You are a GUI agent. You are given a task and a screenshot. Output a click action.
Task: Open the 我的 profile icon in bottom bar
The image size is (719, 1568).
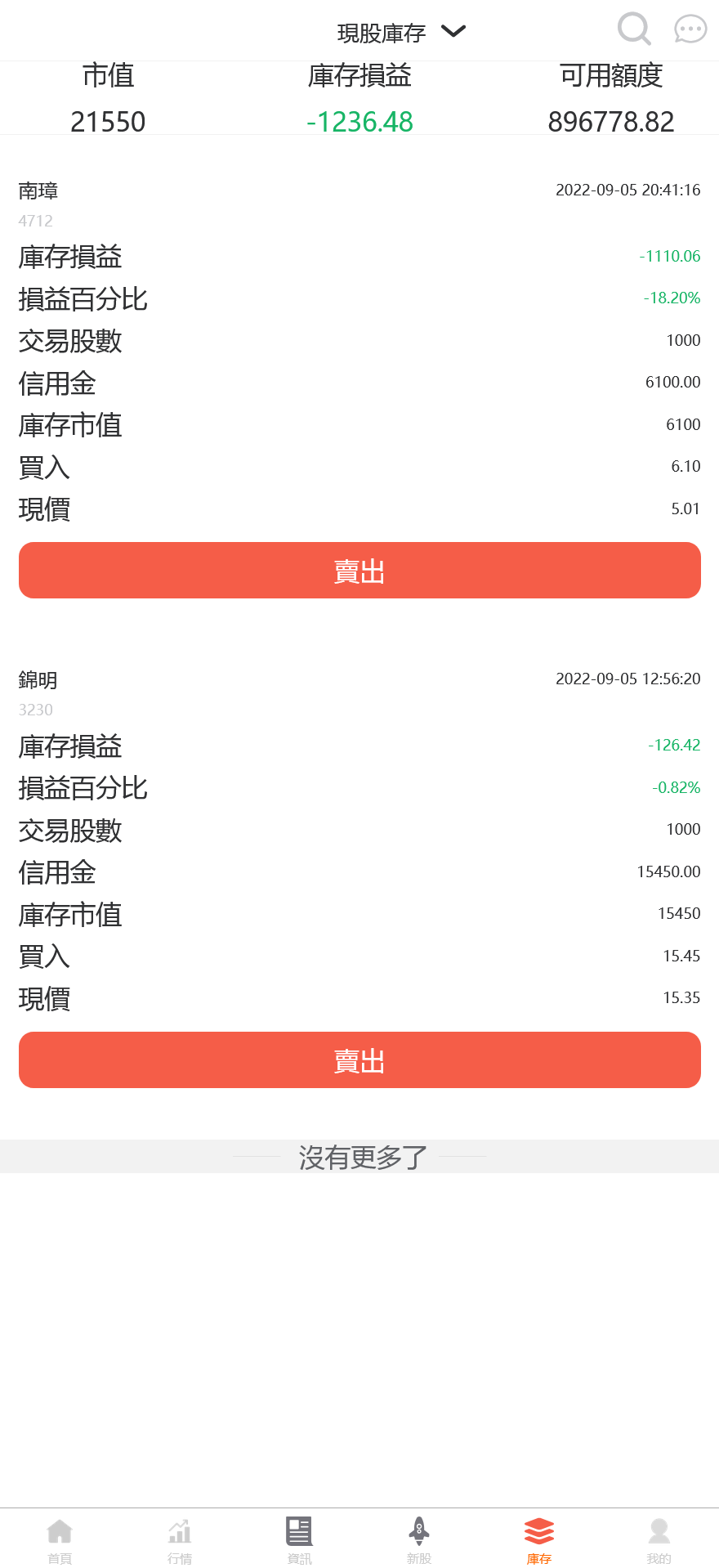click(659, 1531)
